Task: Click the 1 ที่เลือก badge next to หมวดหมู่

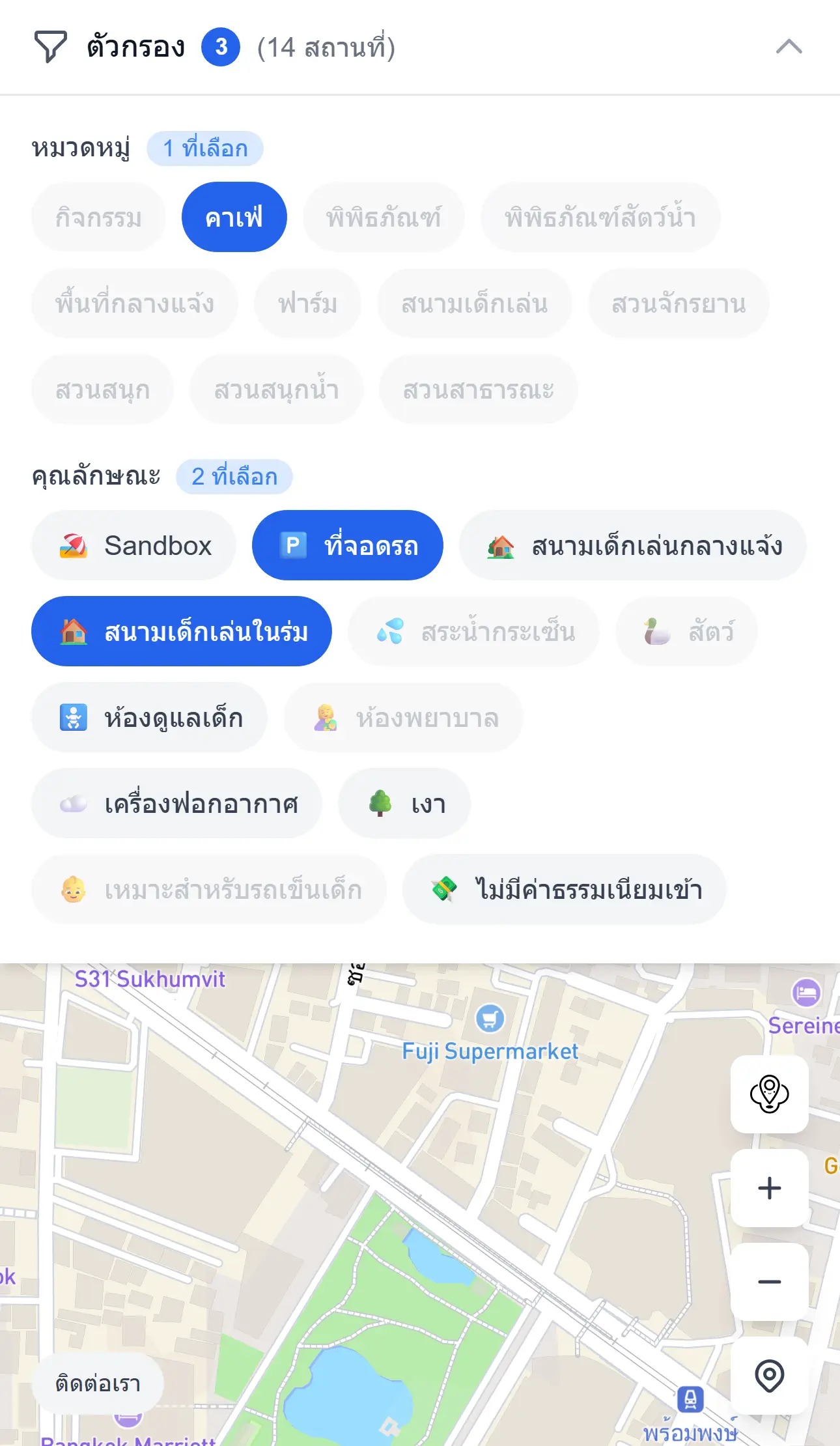Action: coord(205,148)
